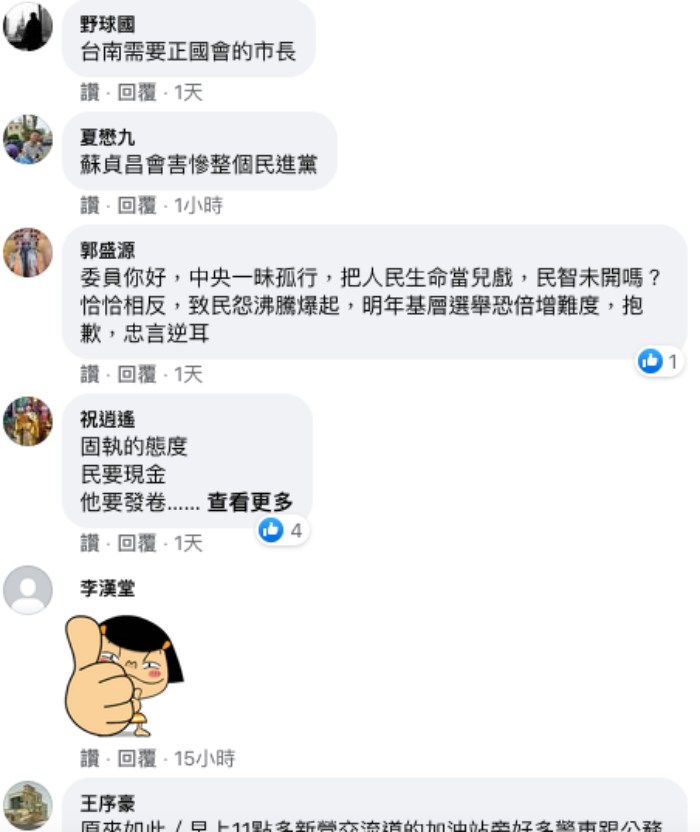
Task: Reply to 野球國's comment
Action: pos(137,92)
